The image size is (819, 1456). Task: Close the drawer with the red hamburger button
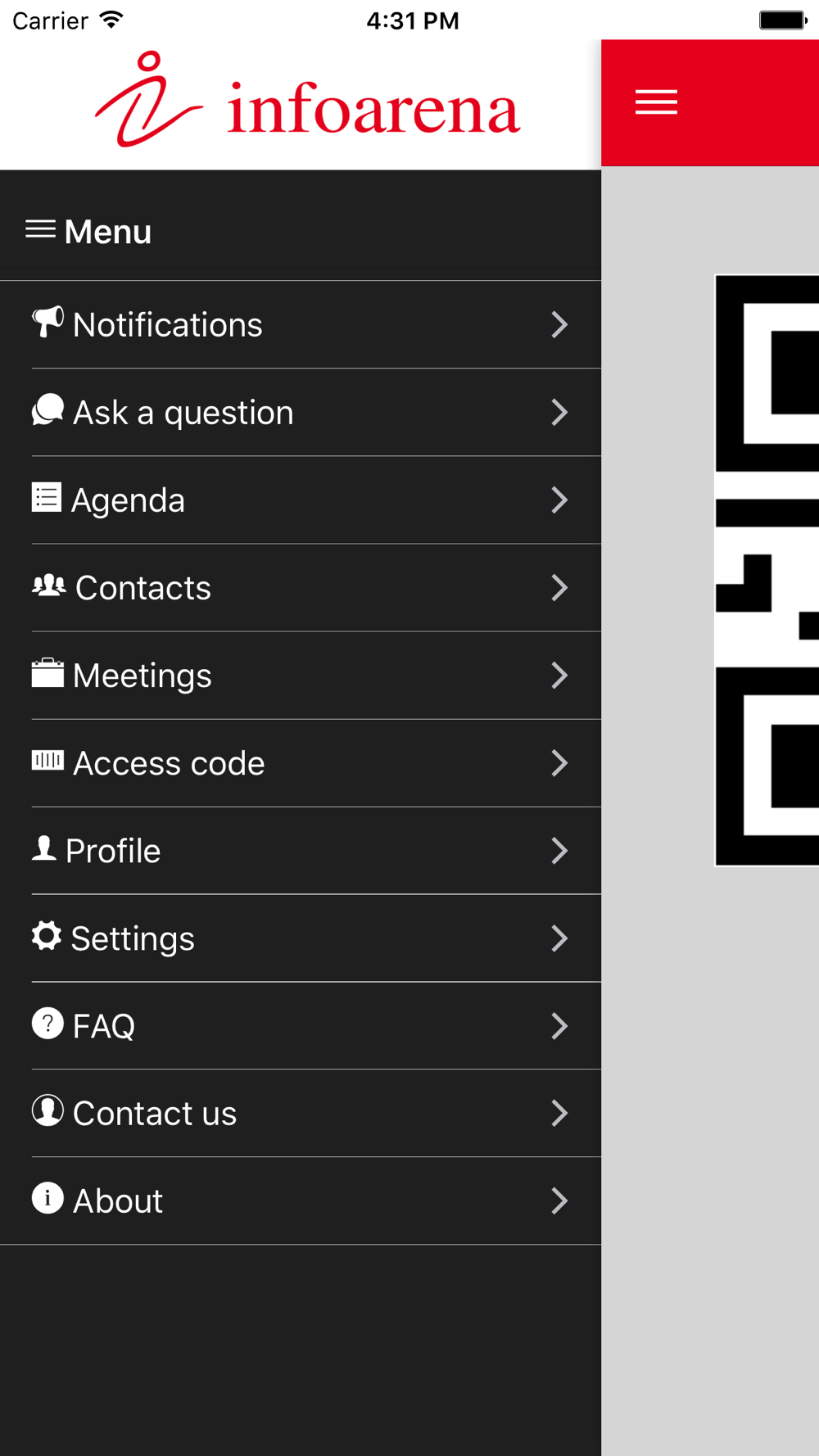656,102
